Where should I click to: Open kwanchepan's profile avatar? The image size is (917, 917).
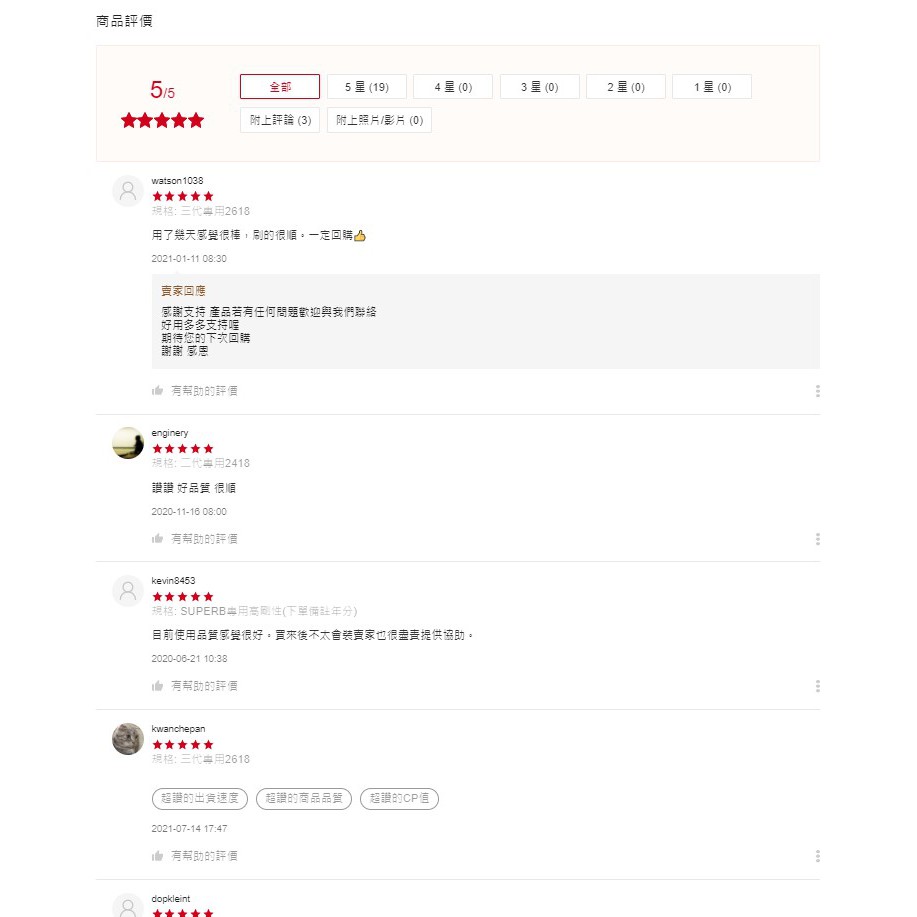(128, 739)
